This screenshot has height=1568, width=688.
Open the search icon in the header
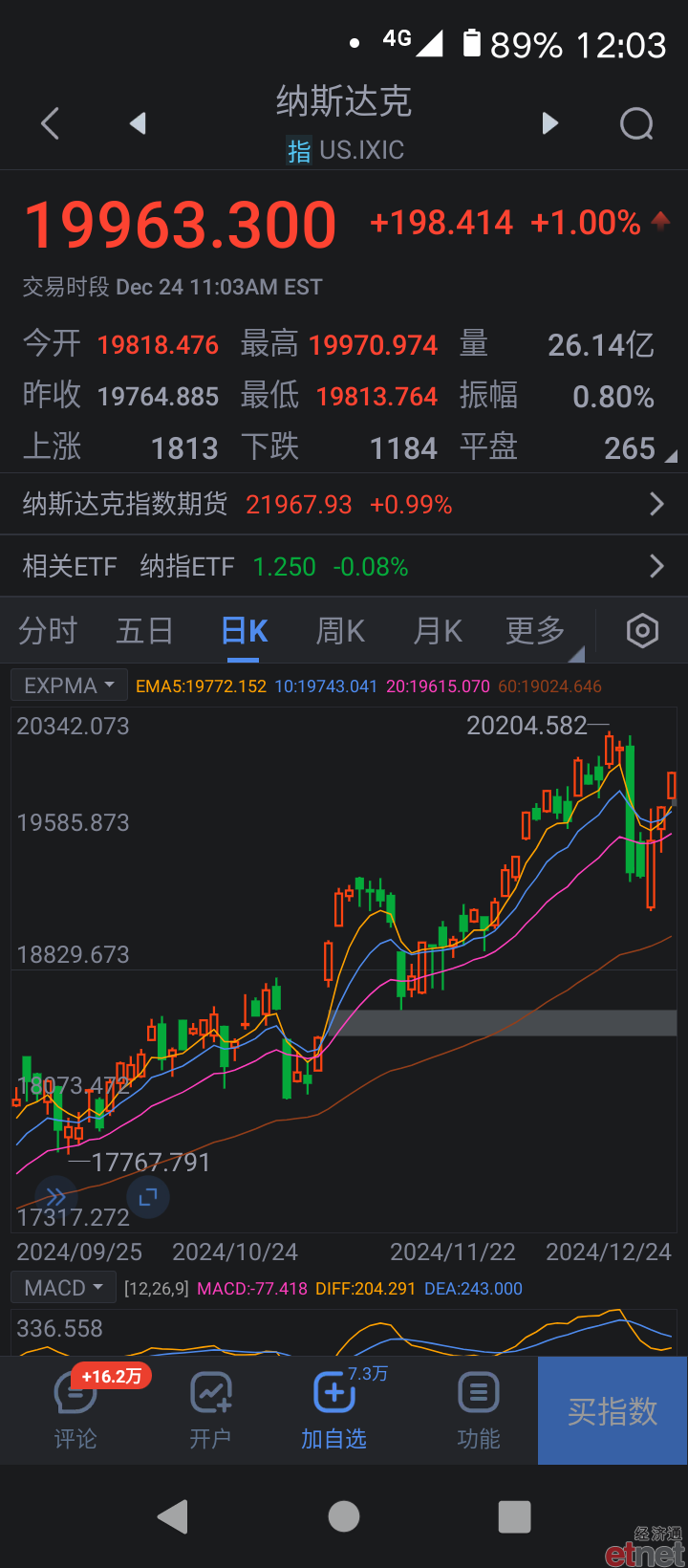(636, 123)
